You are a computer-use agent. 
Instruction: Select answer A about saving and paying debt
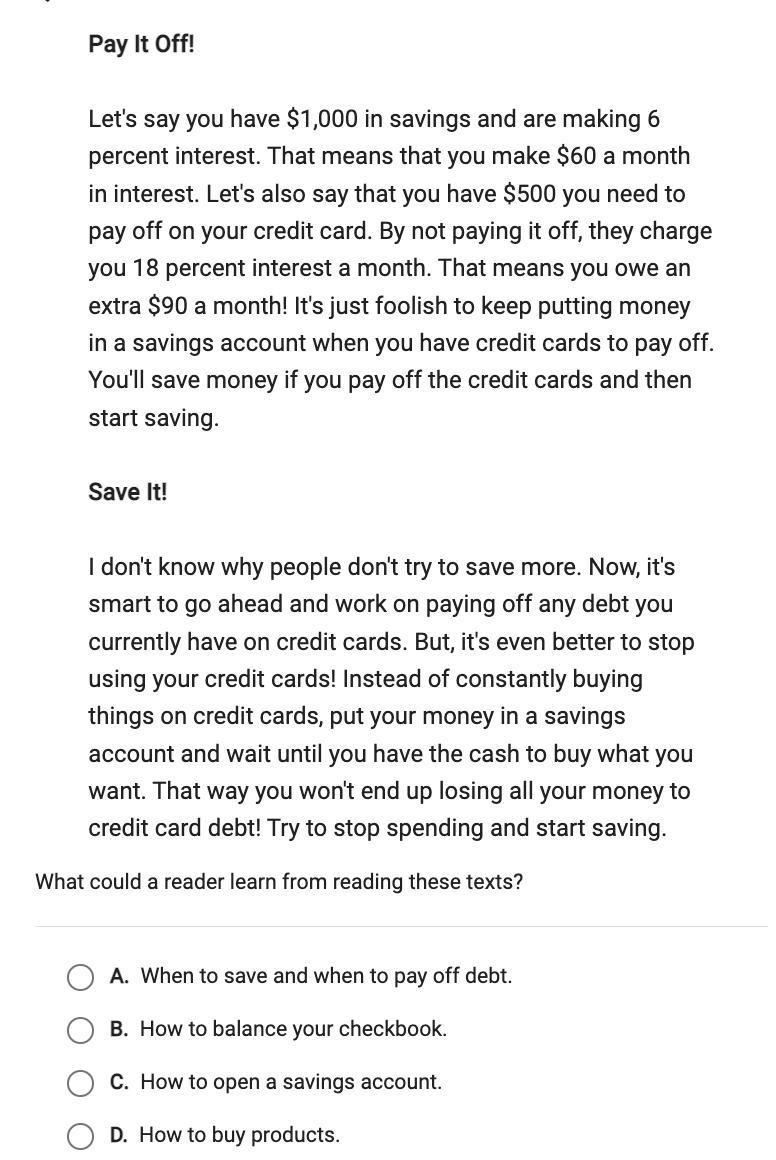tap(81, 977)
